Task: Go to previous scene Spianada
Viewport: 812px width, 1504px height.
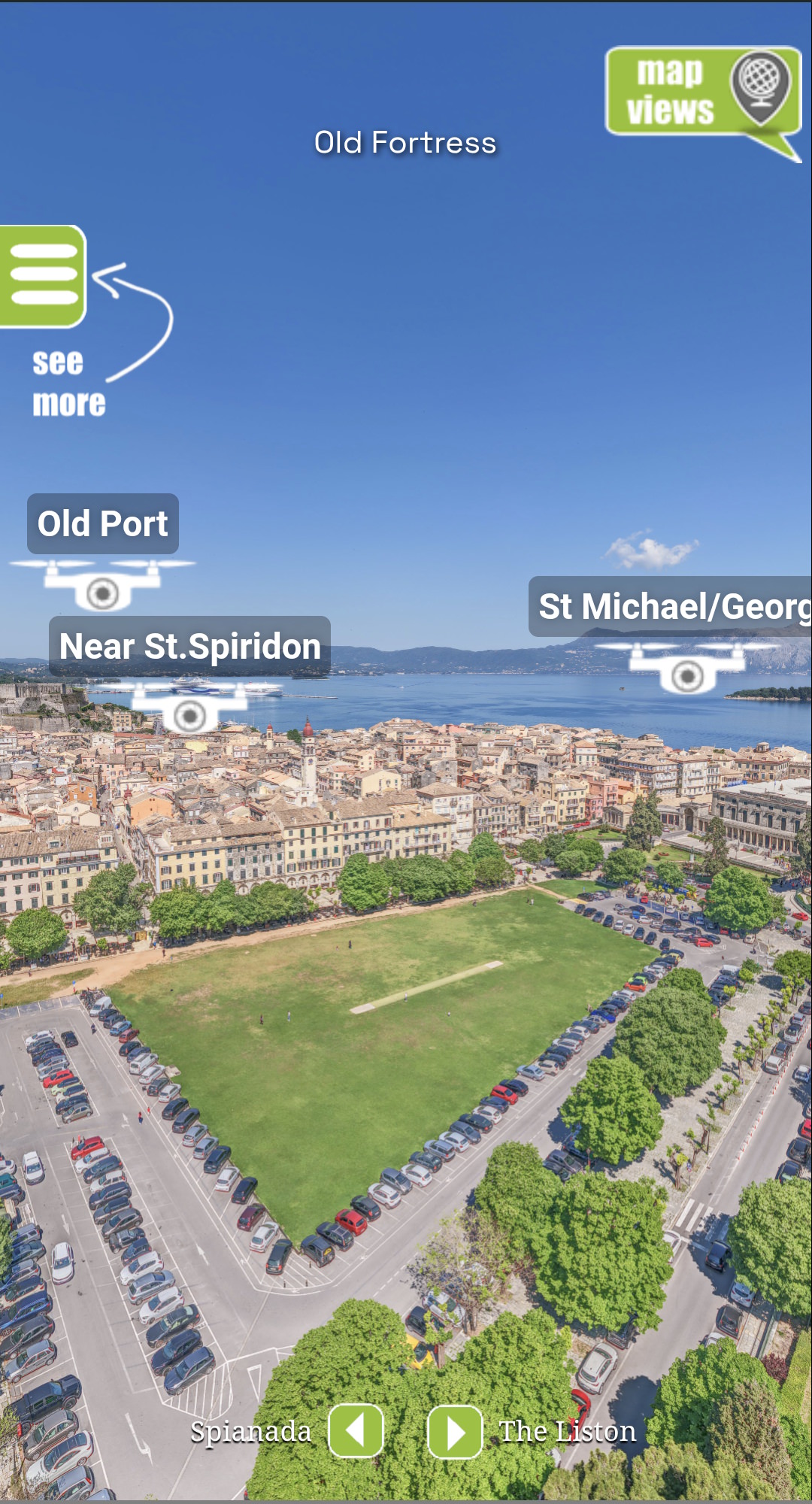Action: 356,1431
